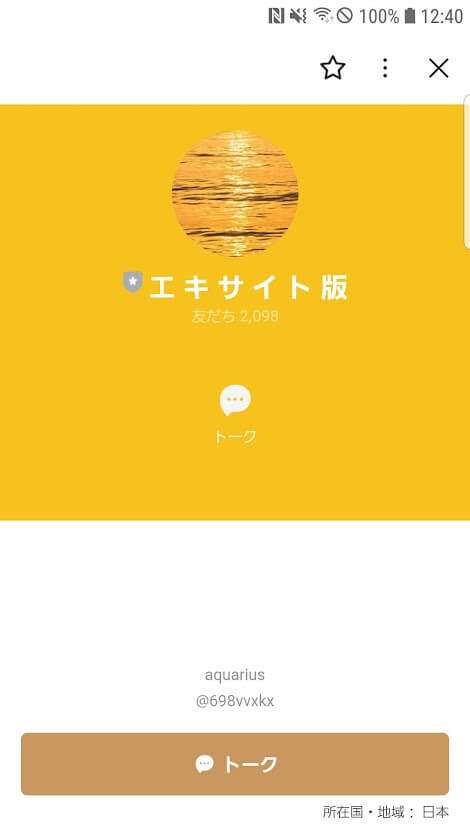Viewport: 470px width, 835px height.
Task: Close the profile page
Action: point(439,68)
